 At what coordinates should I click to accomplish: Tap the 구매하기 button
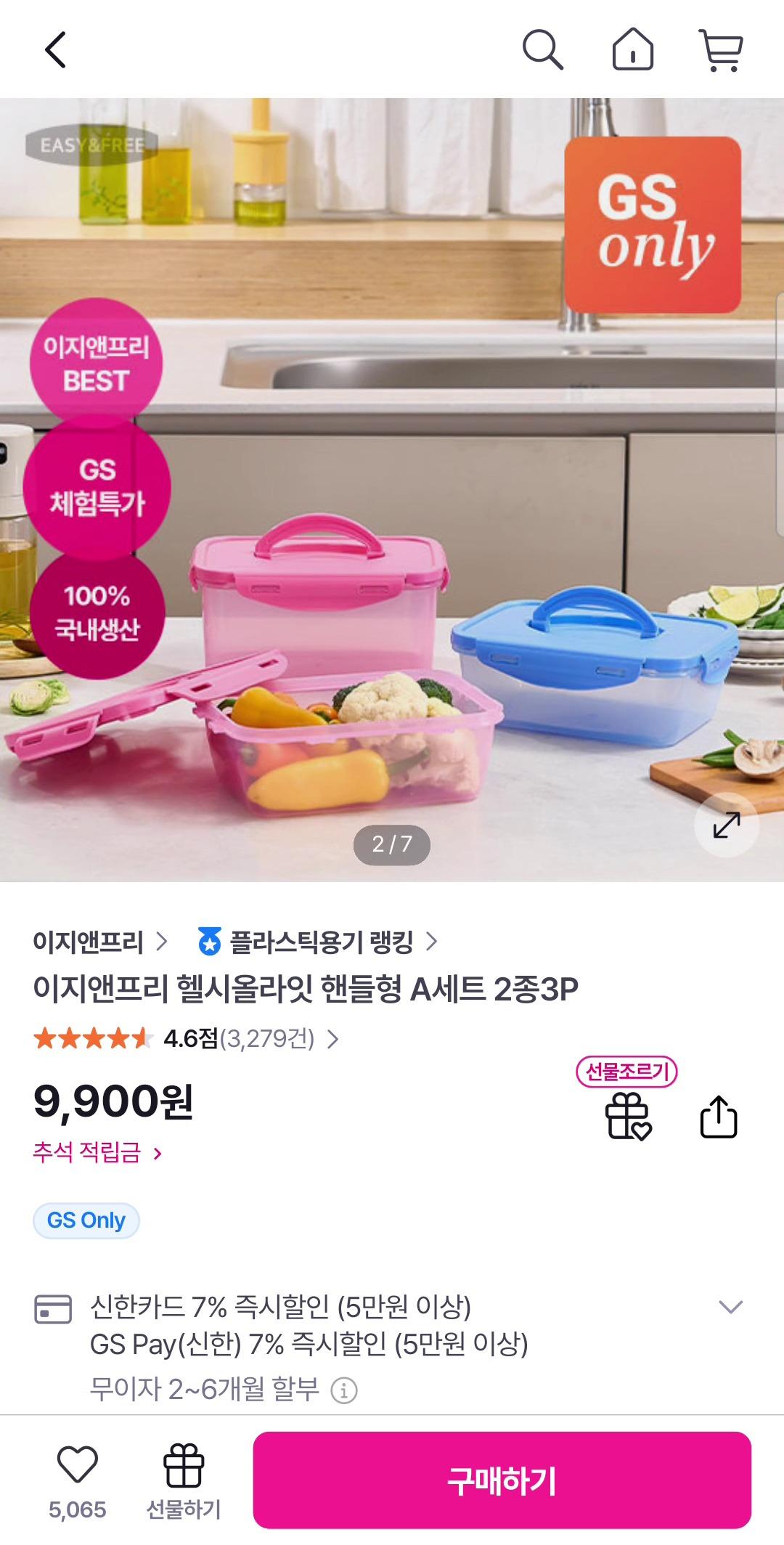[502, 1480]
